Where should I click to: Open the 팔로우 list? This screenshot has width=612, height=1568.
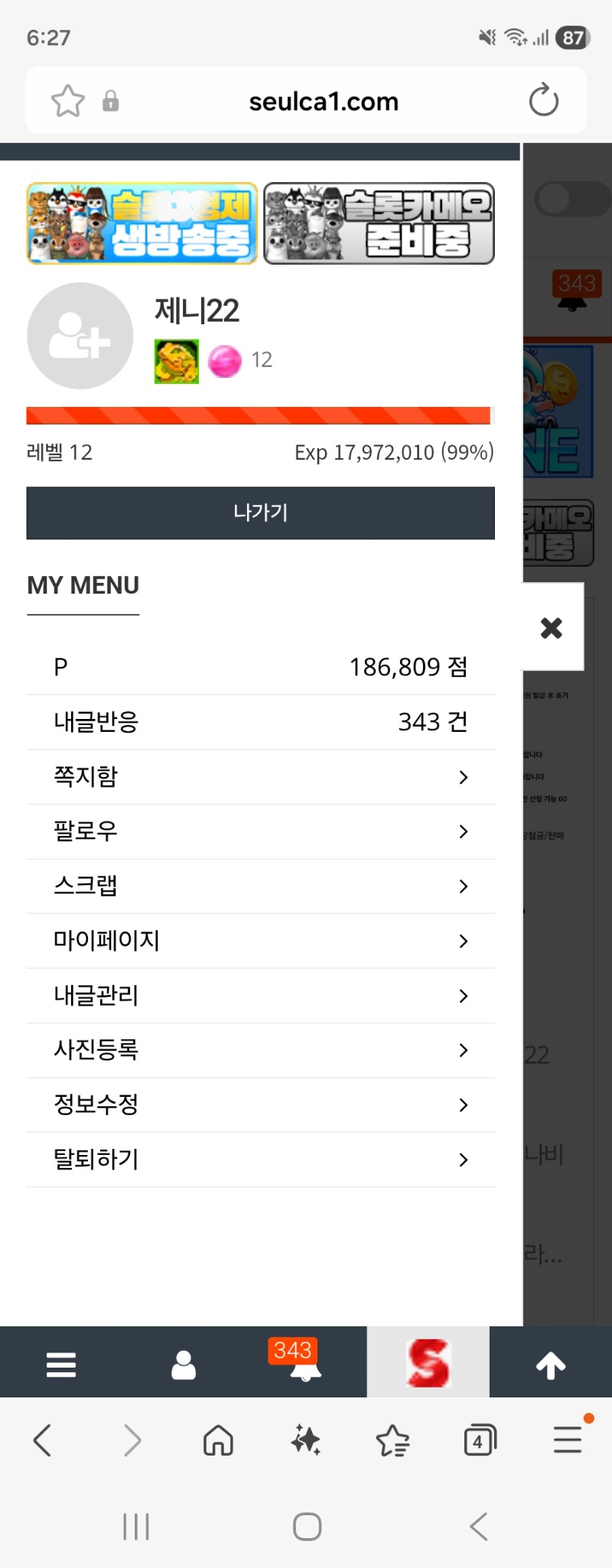[x=260, y=831]
